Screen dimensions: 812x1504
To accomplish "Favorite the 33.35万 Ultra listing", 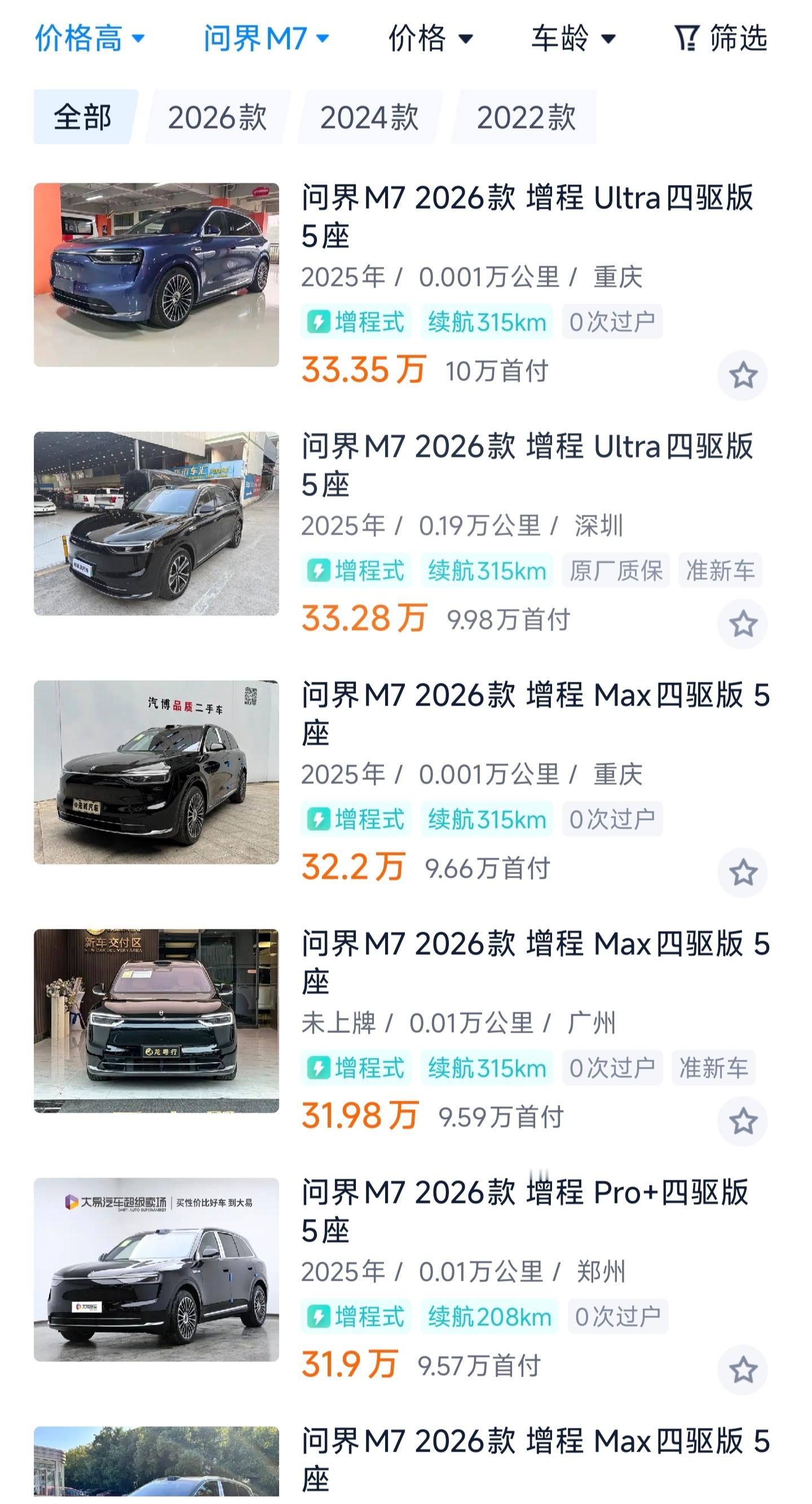I will pyautogui.click(x=743, y=374).
